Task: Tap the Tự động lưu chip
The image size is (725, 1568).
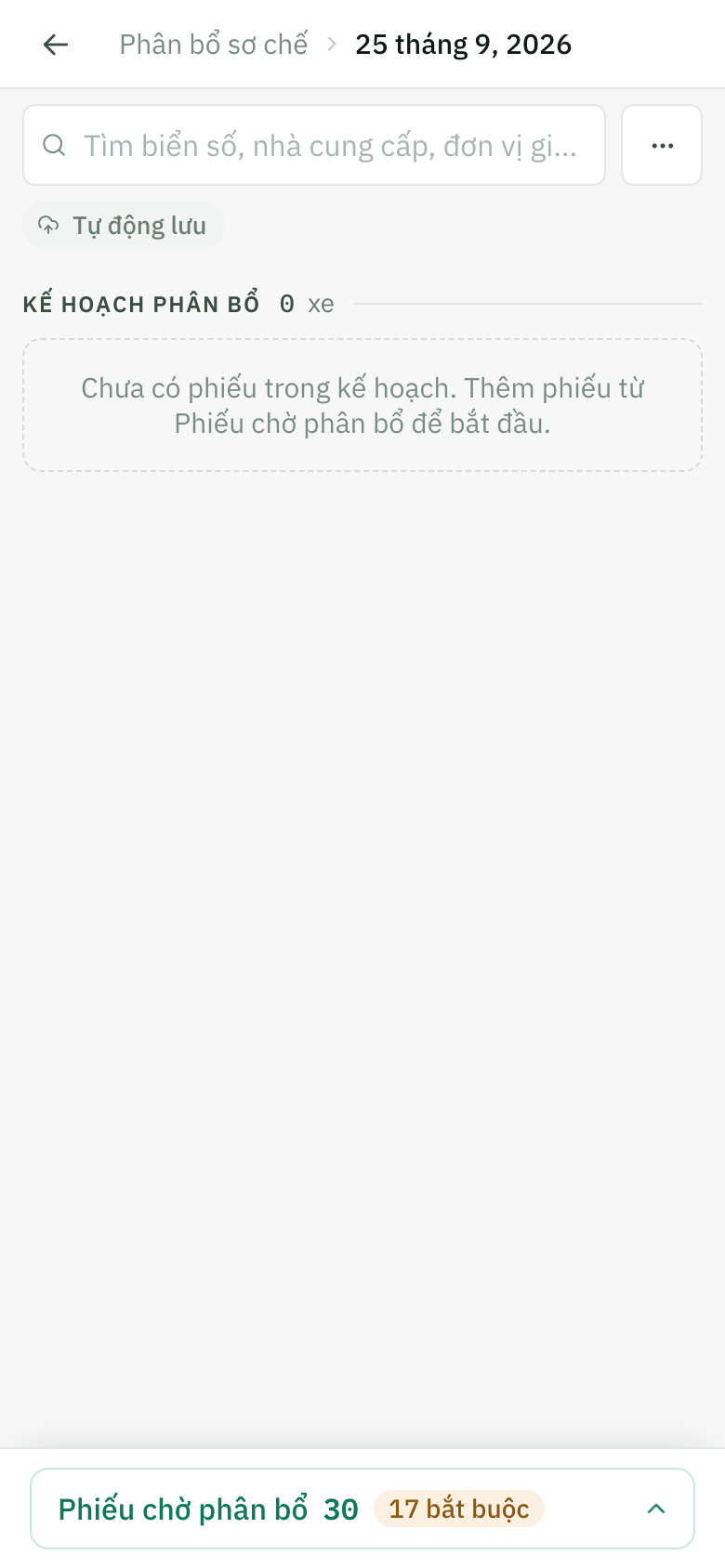Action: coord(123,225)
